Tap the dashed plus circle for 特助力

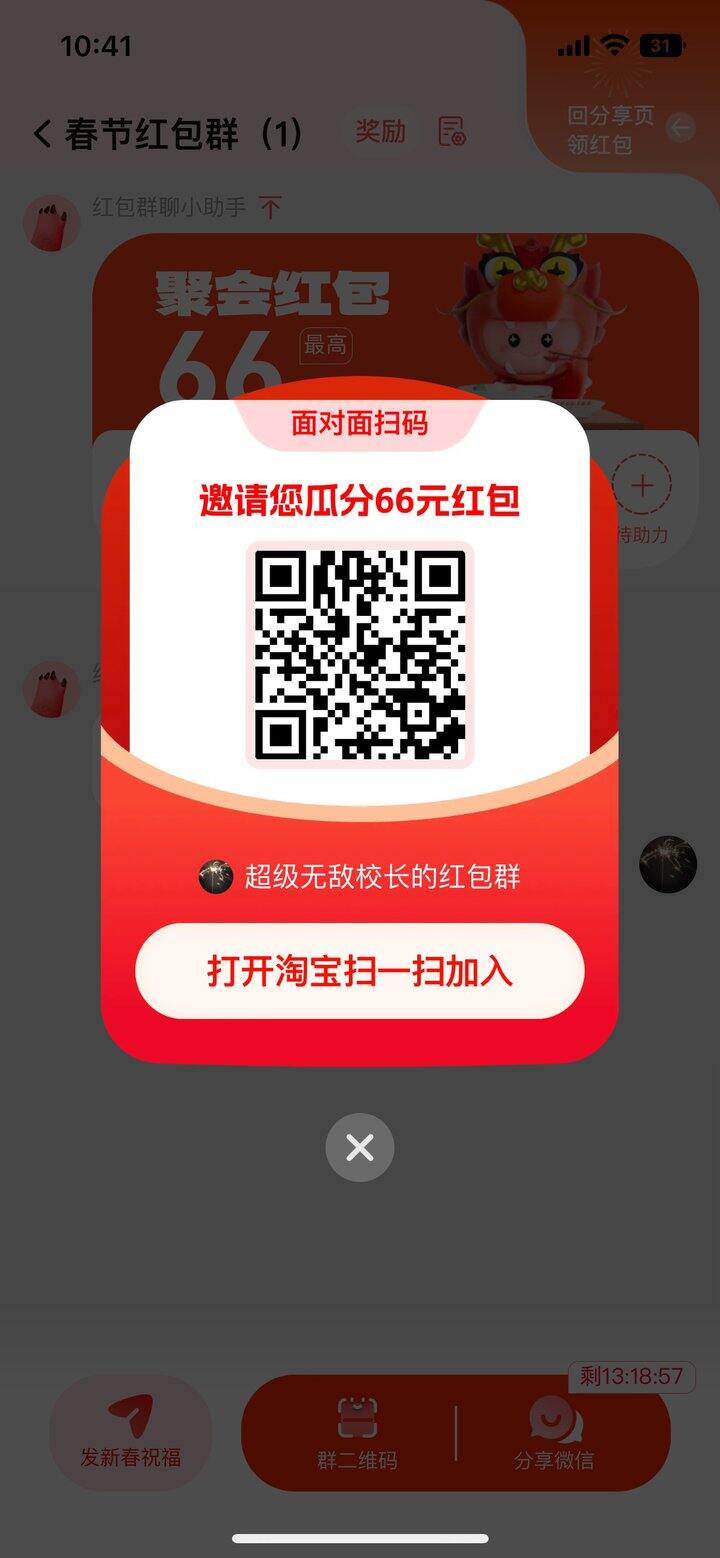[640, 487]
